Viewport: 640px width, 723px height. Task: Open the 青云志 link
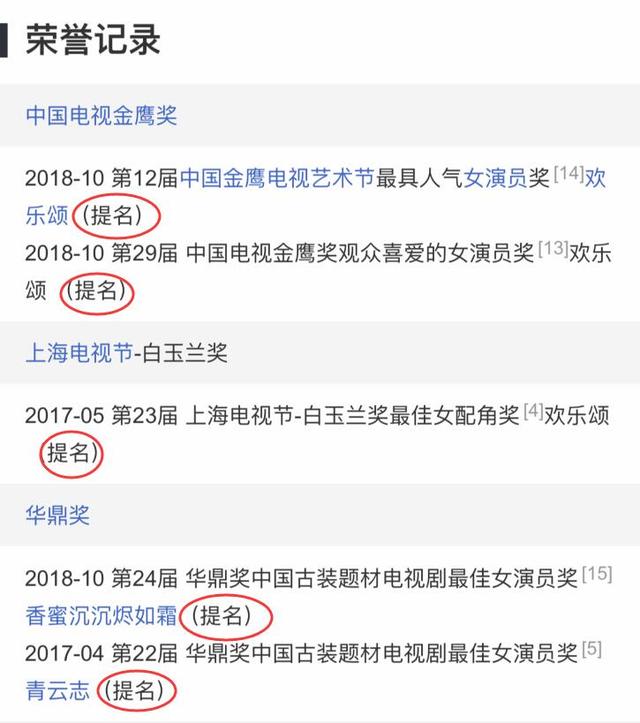(57, 690)
